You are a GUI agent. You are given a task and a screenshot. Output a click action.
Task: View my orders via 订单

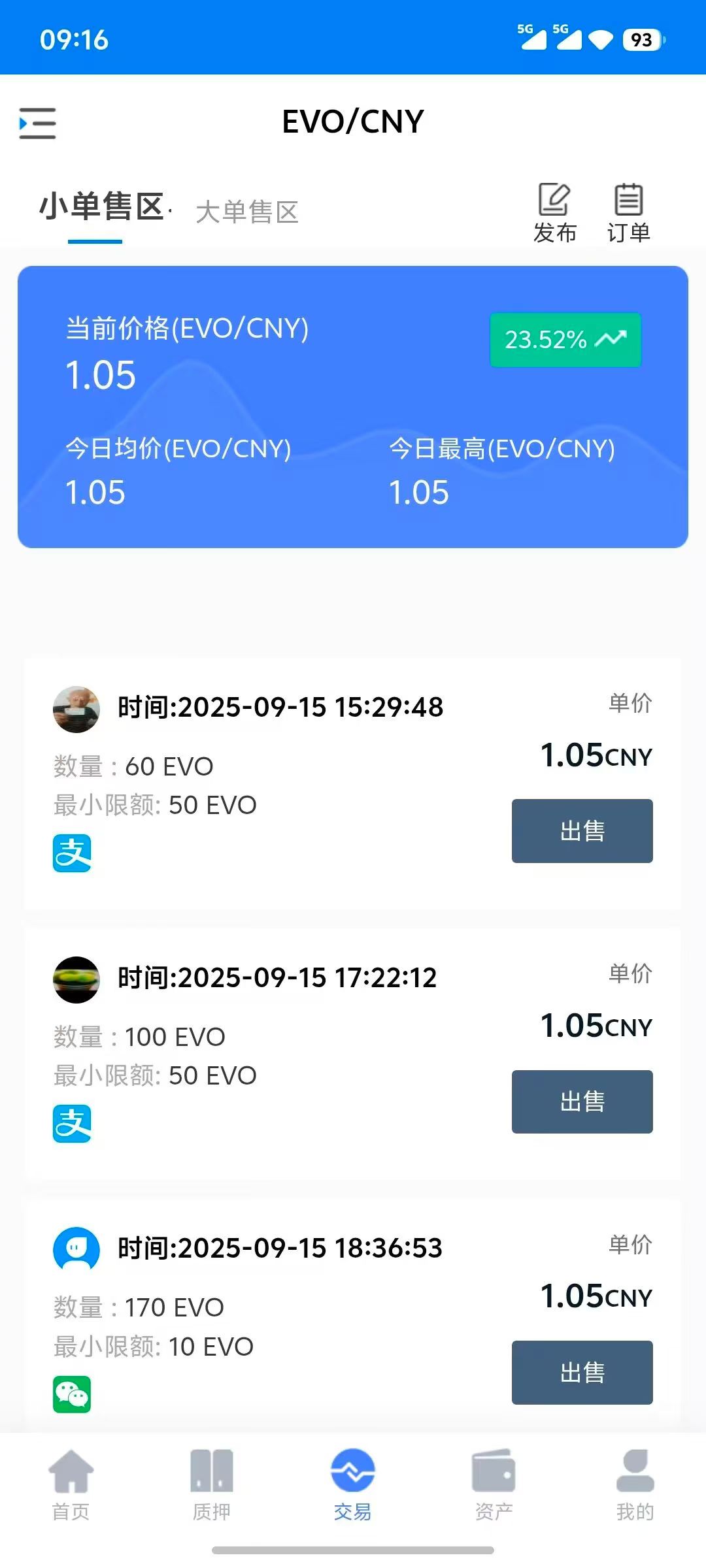coord(628,214)
